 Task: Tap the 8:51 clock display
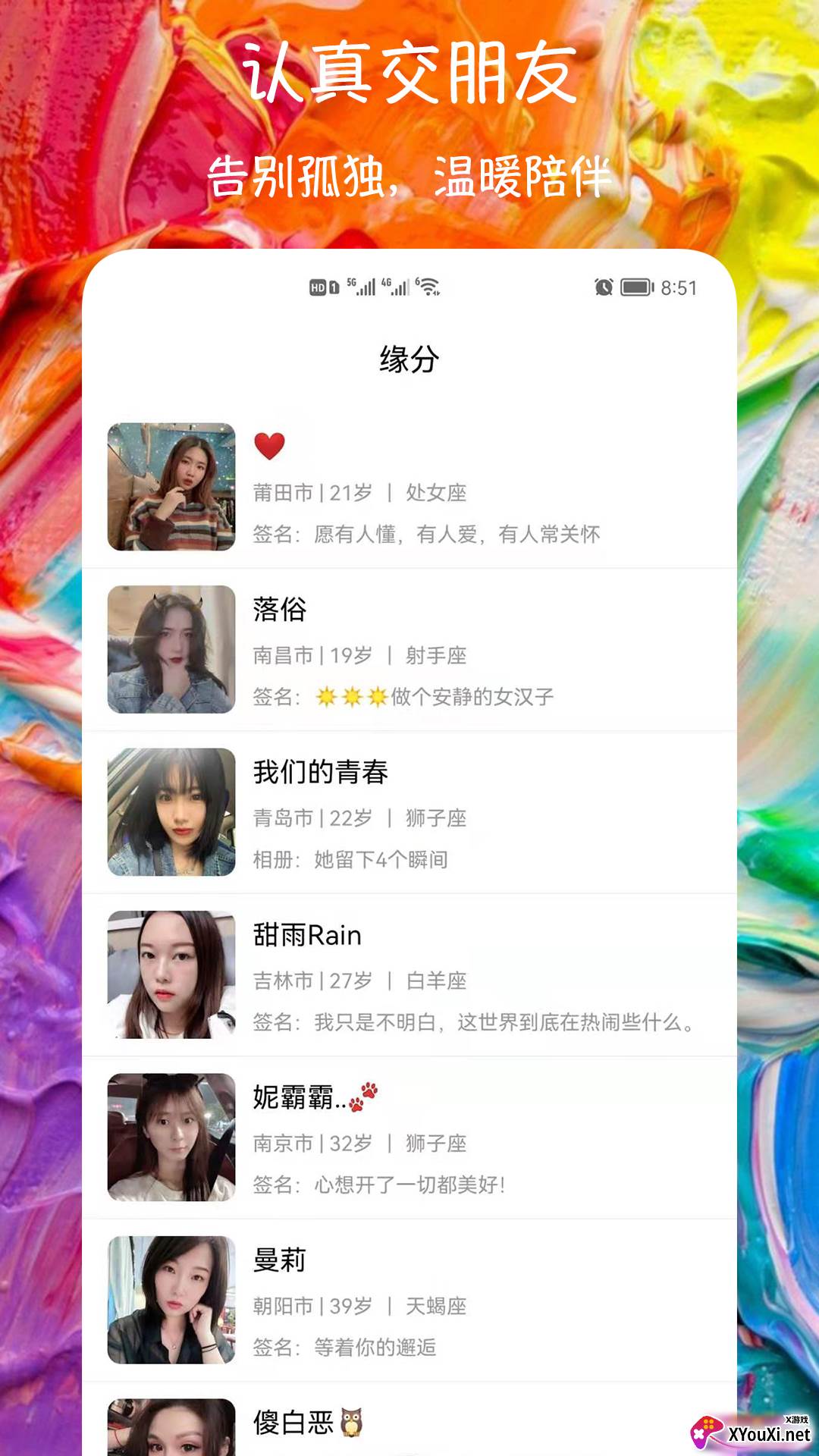tap(679, 287)
